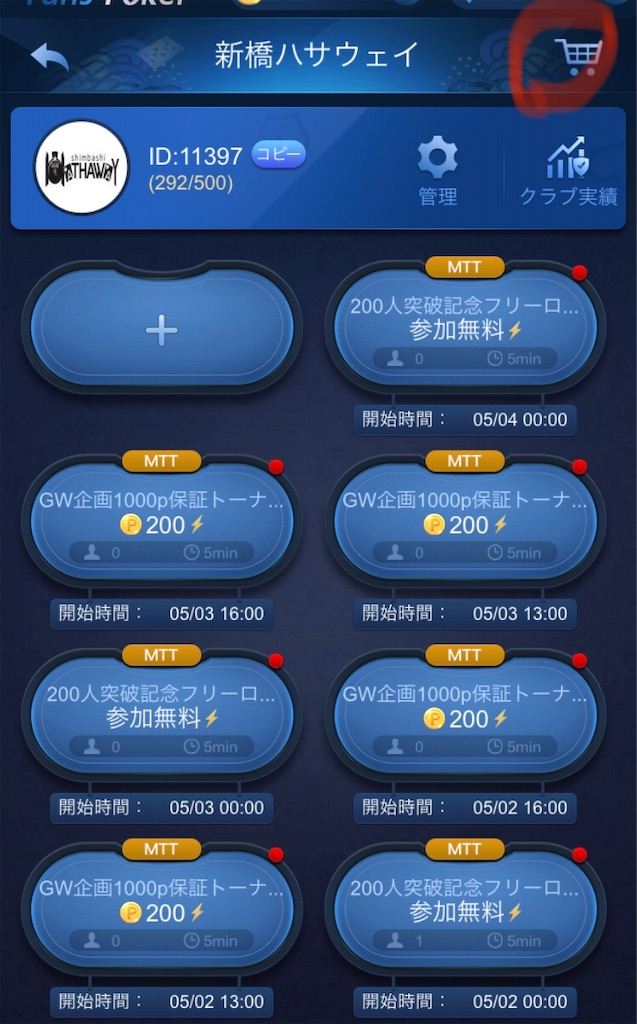Open the shopping cart store
The image size is (637, 1024).
tap(578, 56)
